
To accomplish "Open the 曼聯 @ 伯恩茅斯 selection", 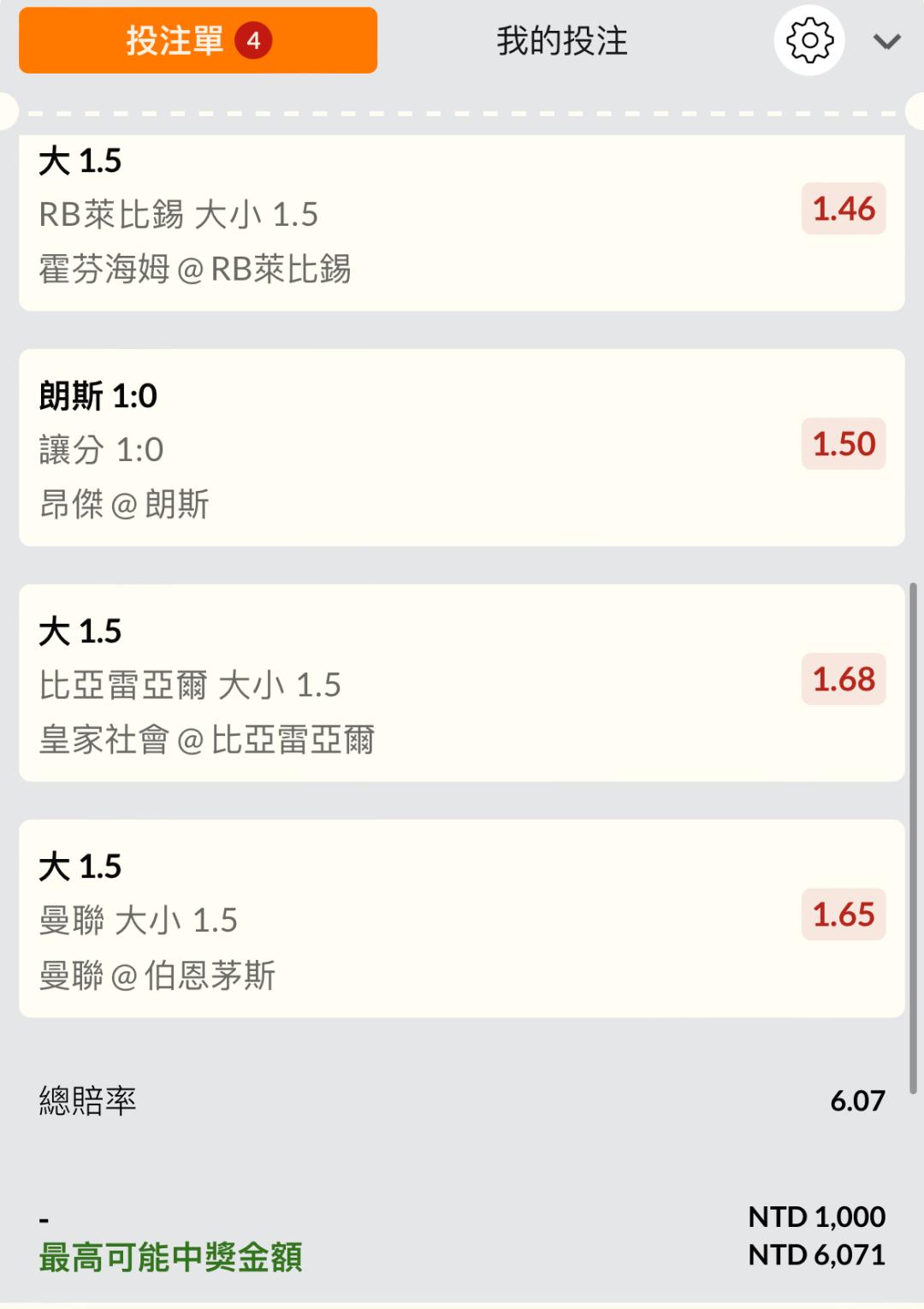I will tap(157, 974).
